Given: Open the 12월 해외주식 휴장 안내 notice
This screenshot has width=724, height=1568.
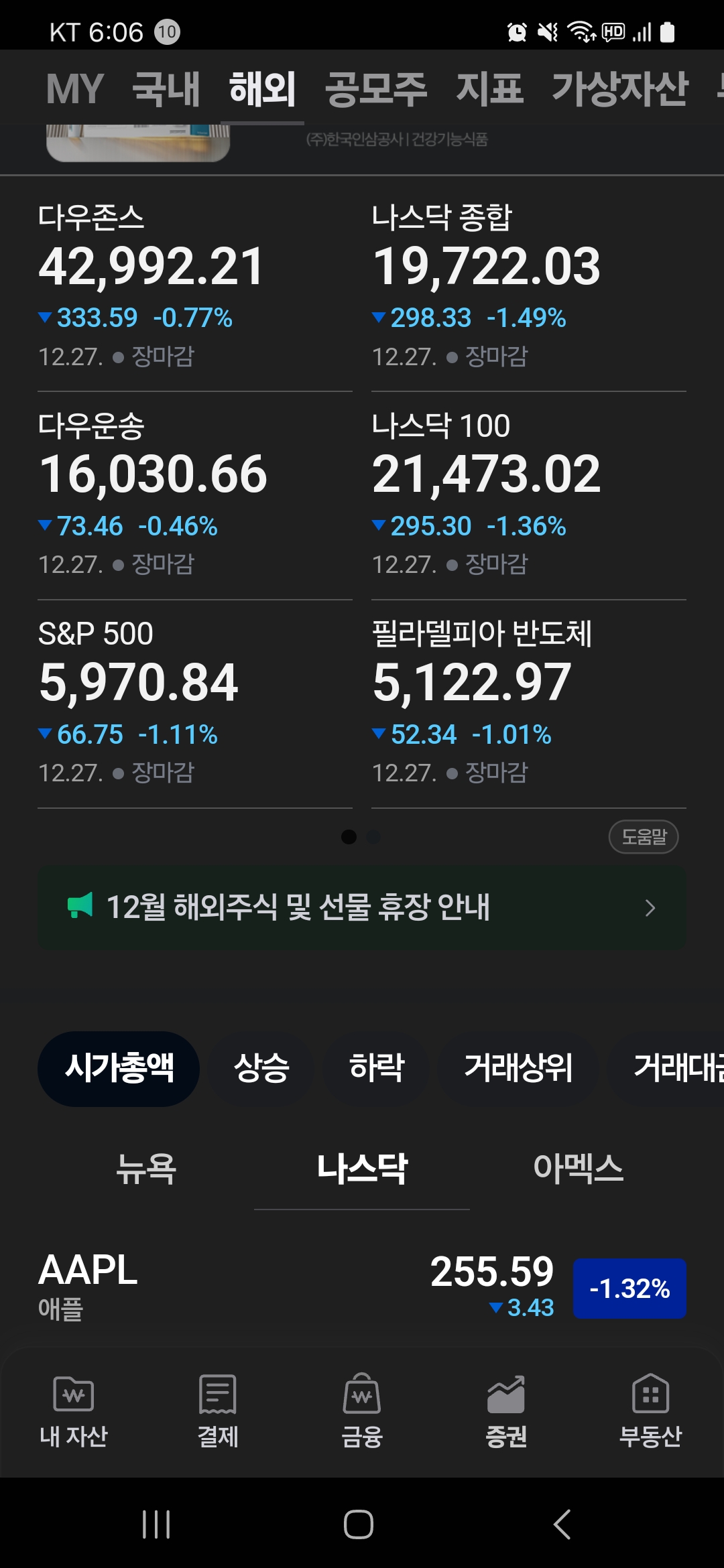Looking at the screenshot, I should pos(362,908).
